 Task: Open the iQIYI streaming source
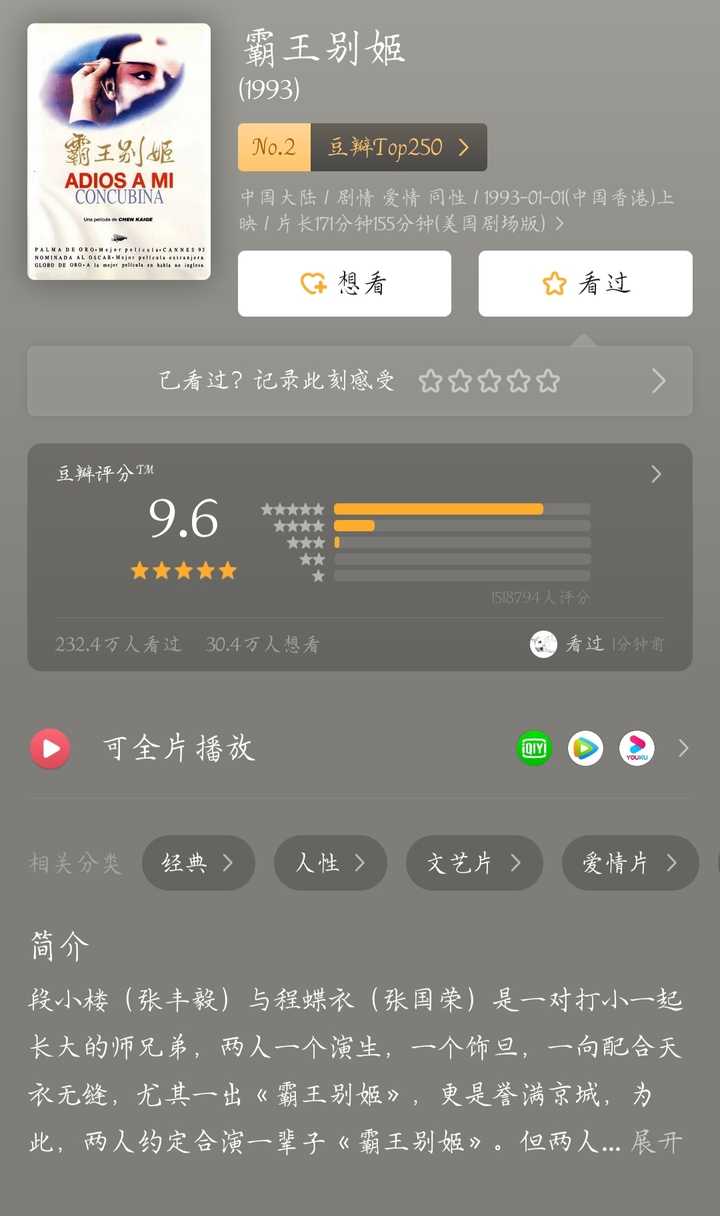534,748
